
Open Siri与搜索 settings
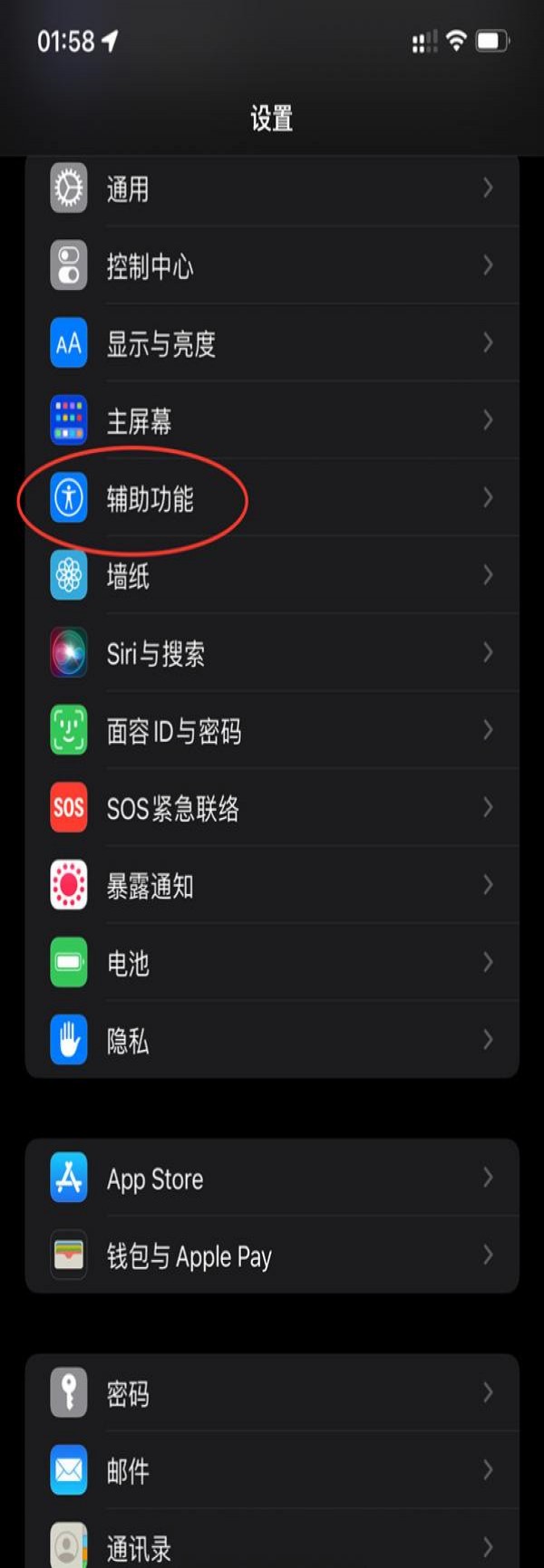(x=272, y=653)
